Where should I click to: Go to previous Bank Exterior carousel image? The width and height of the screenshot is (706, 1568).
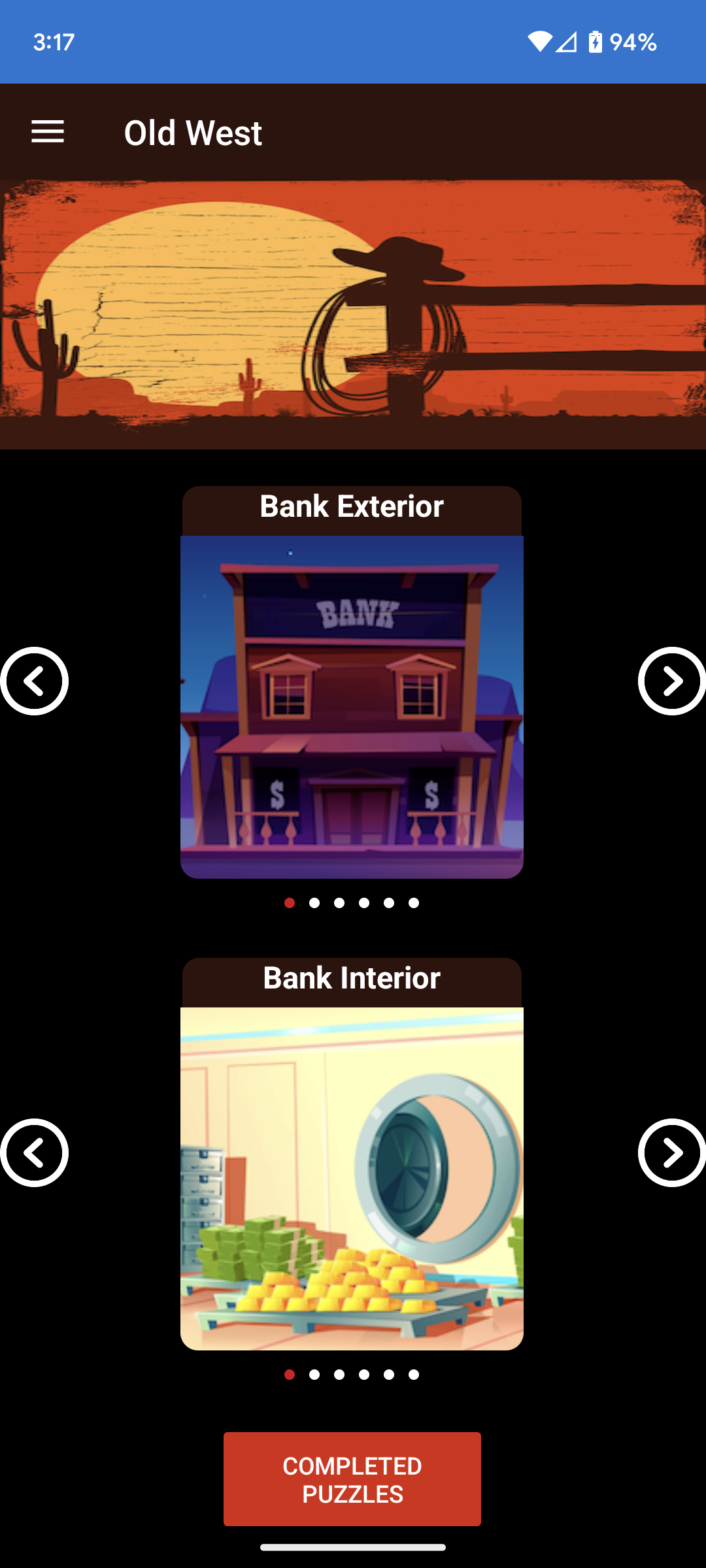pos(34,681)
